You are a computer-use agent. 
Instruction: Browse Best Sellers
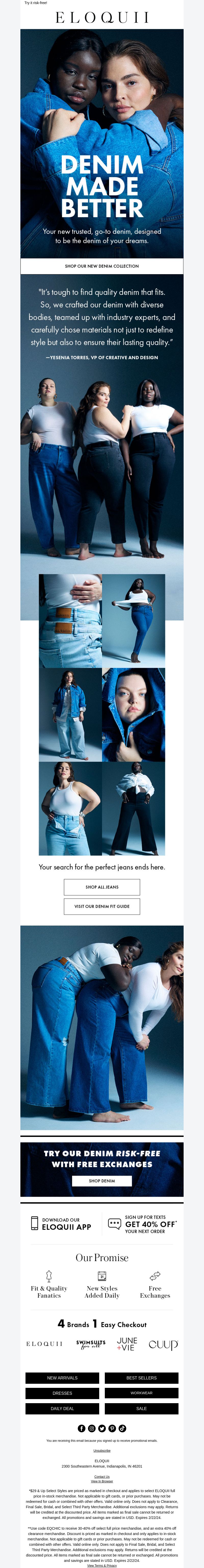[142, 1377]
